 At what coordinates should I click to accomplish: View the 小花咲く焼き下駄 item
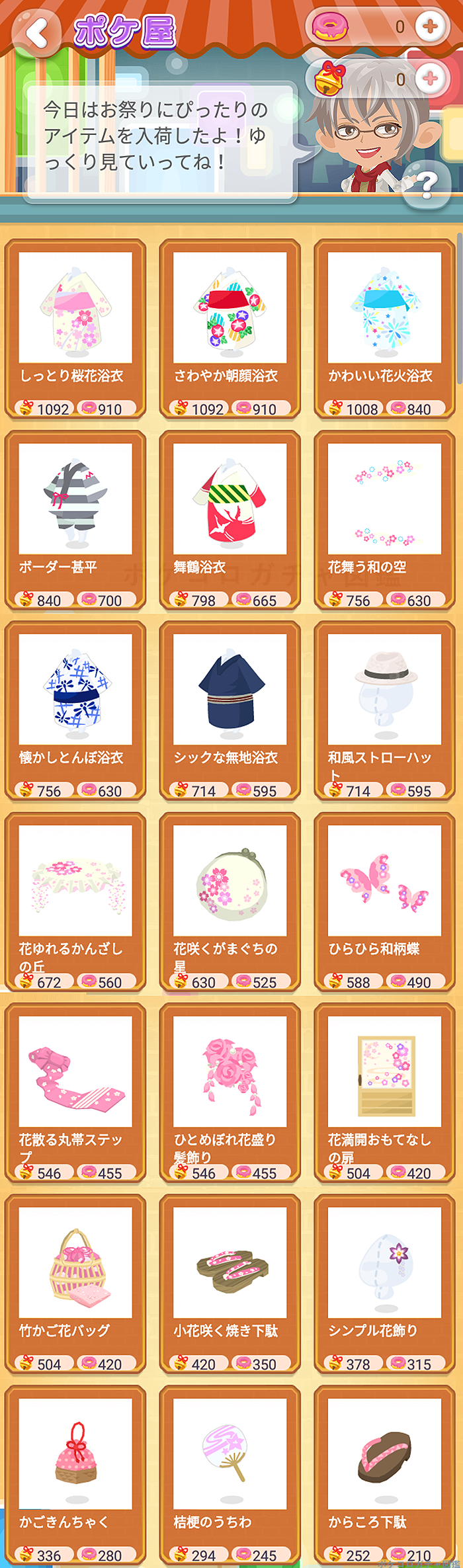[x=230, y=1284]
